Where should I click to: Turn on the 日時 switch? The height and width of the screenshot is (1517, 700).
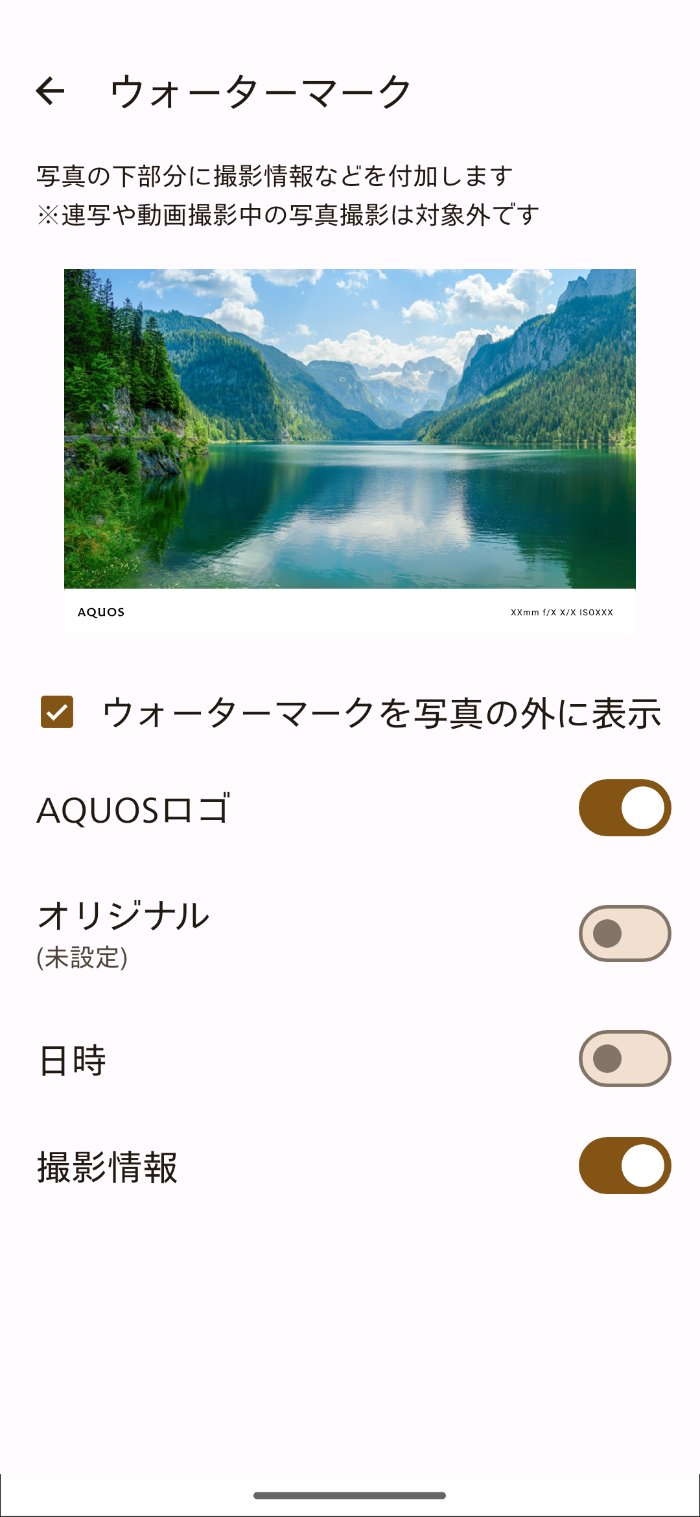coord(624,1058)
